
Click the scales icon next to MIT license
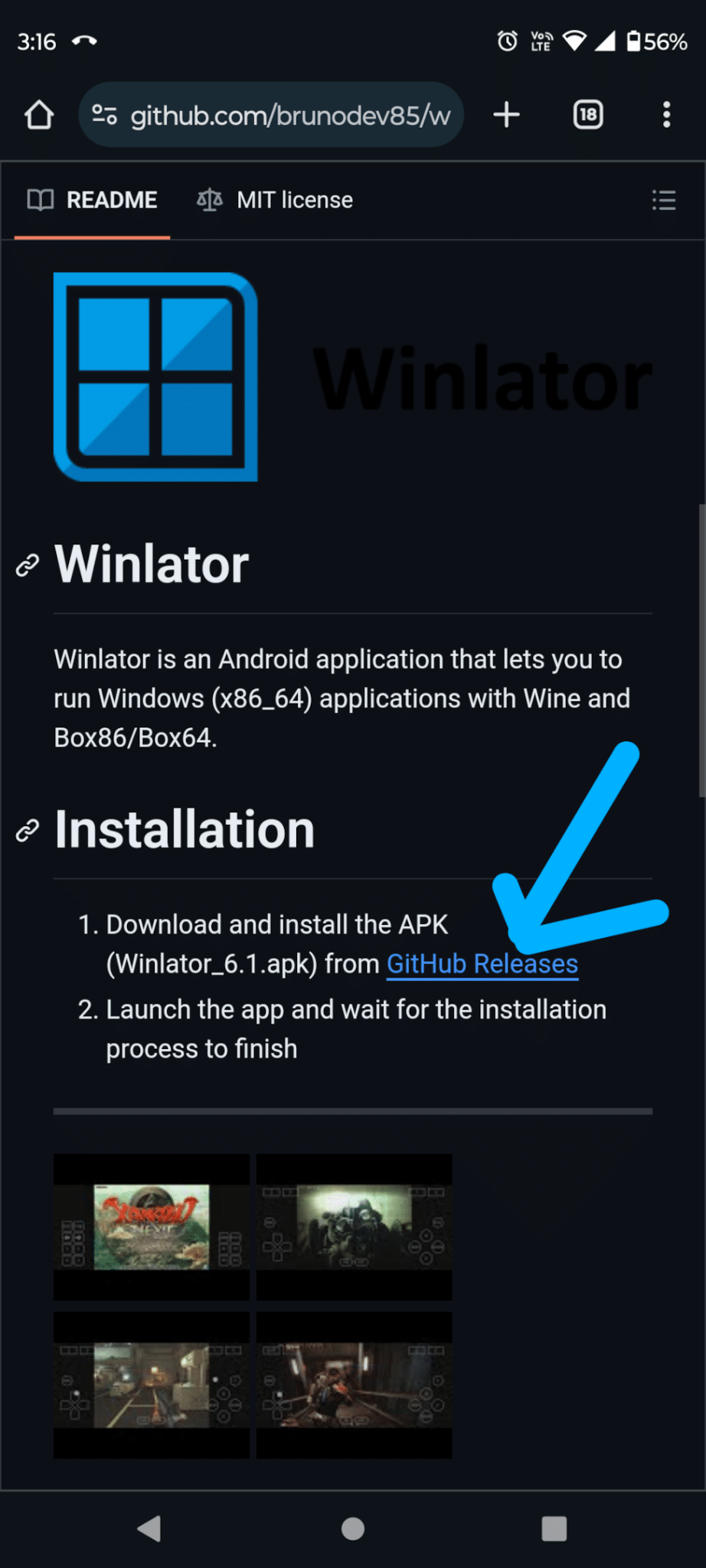pos(208,200)
